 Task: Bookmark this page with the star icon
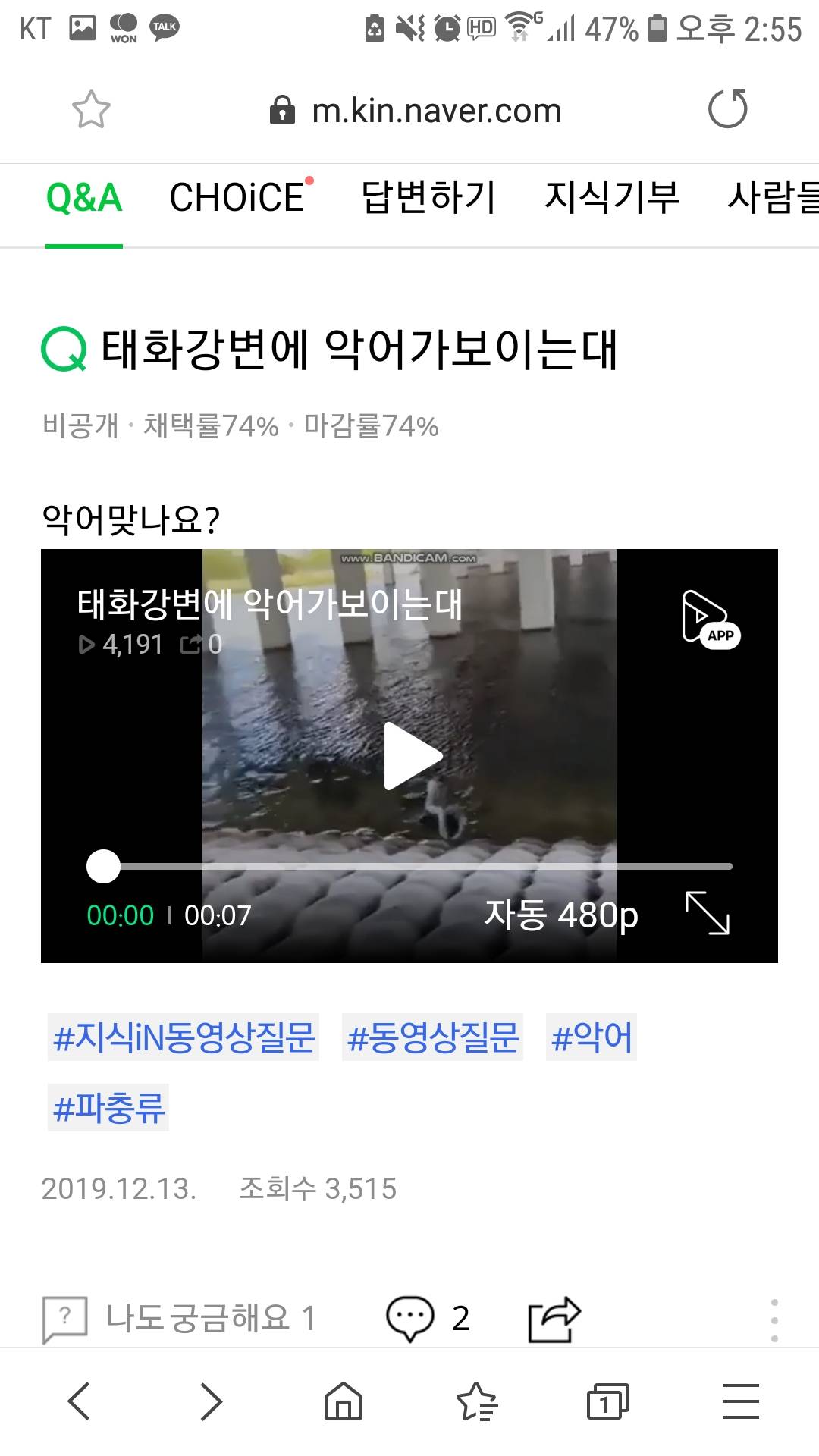(91, 110)
